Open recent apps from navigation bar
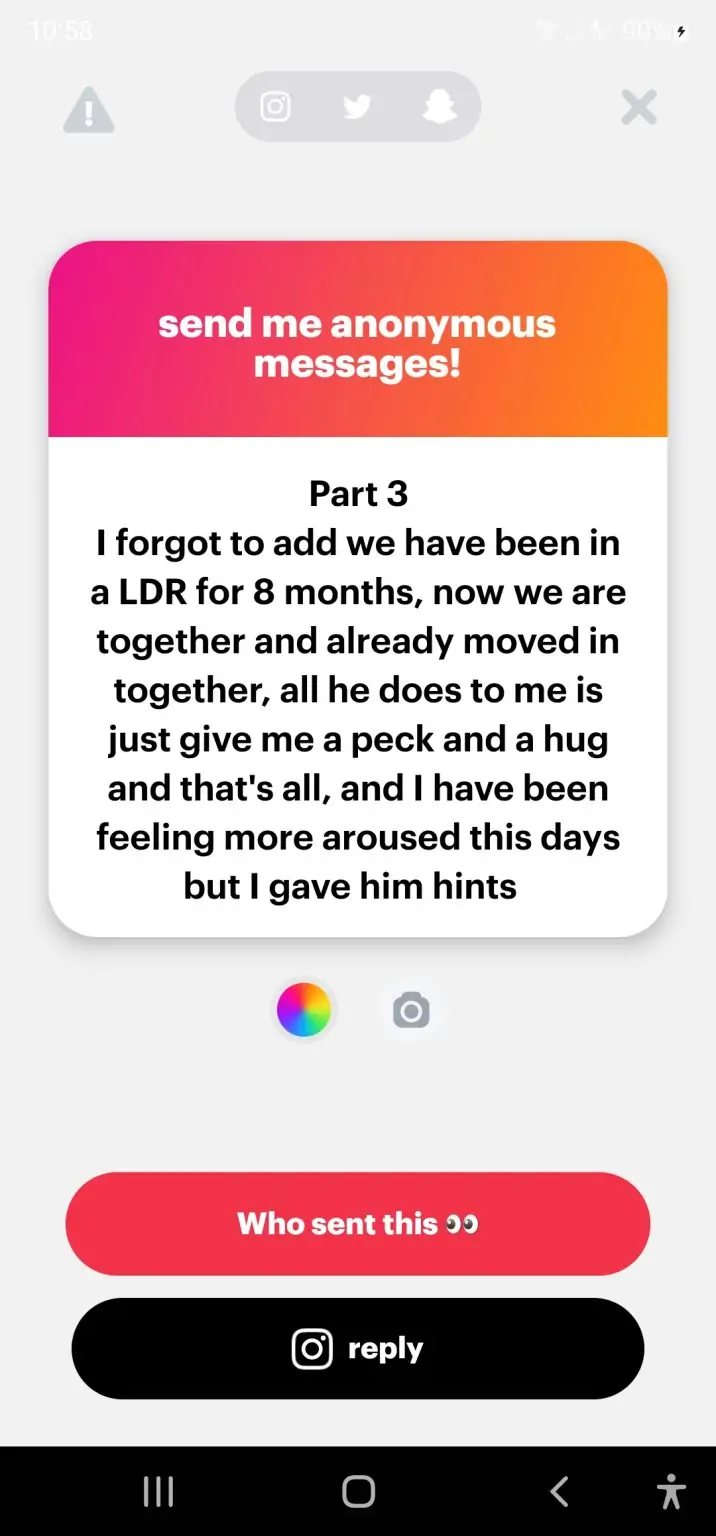Image resolution: width=716 pixels, height=1536 pixels. tap(158, 1492)
